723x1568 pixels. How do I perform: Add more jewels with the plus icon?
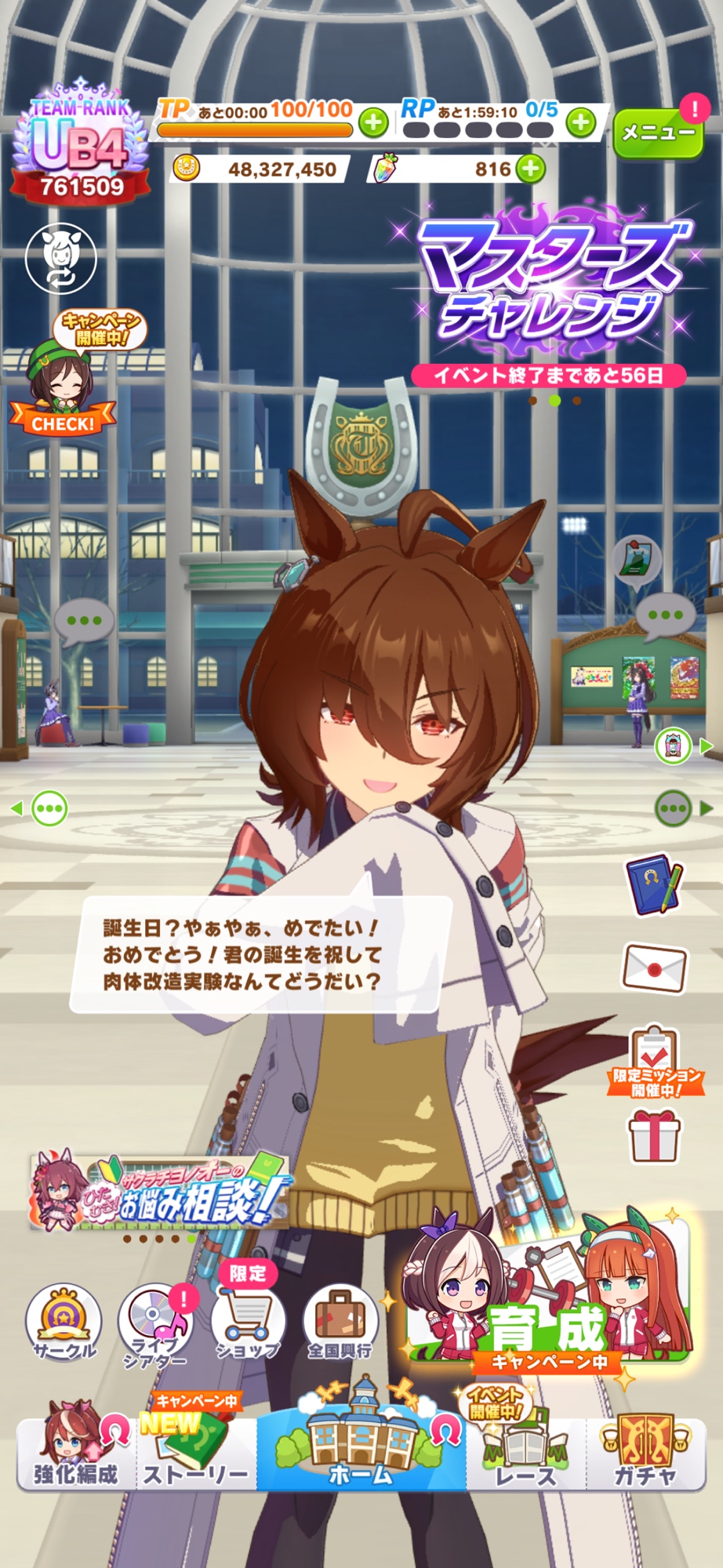tap(531, 169)
